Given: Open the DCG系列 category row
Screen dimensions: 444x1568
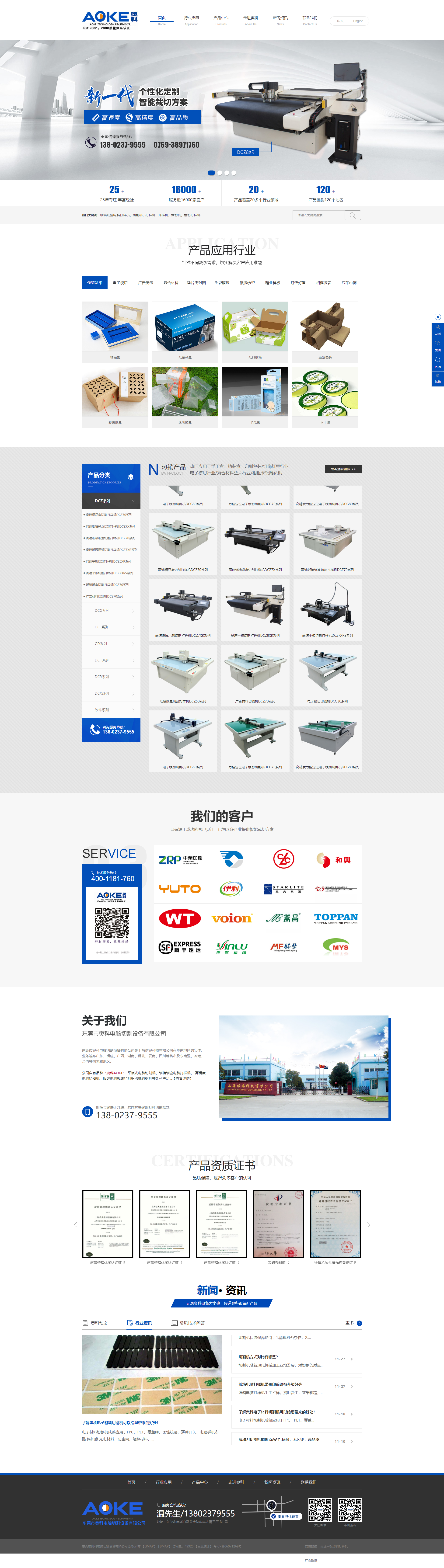Looking at the screenshot, I should tap(111, 611).
